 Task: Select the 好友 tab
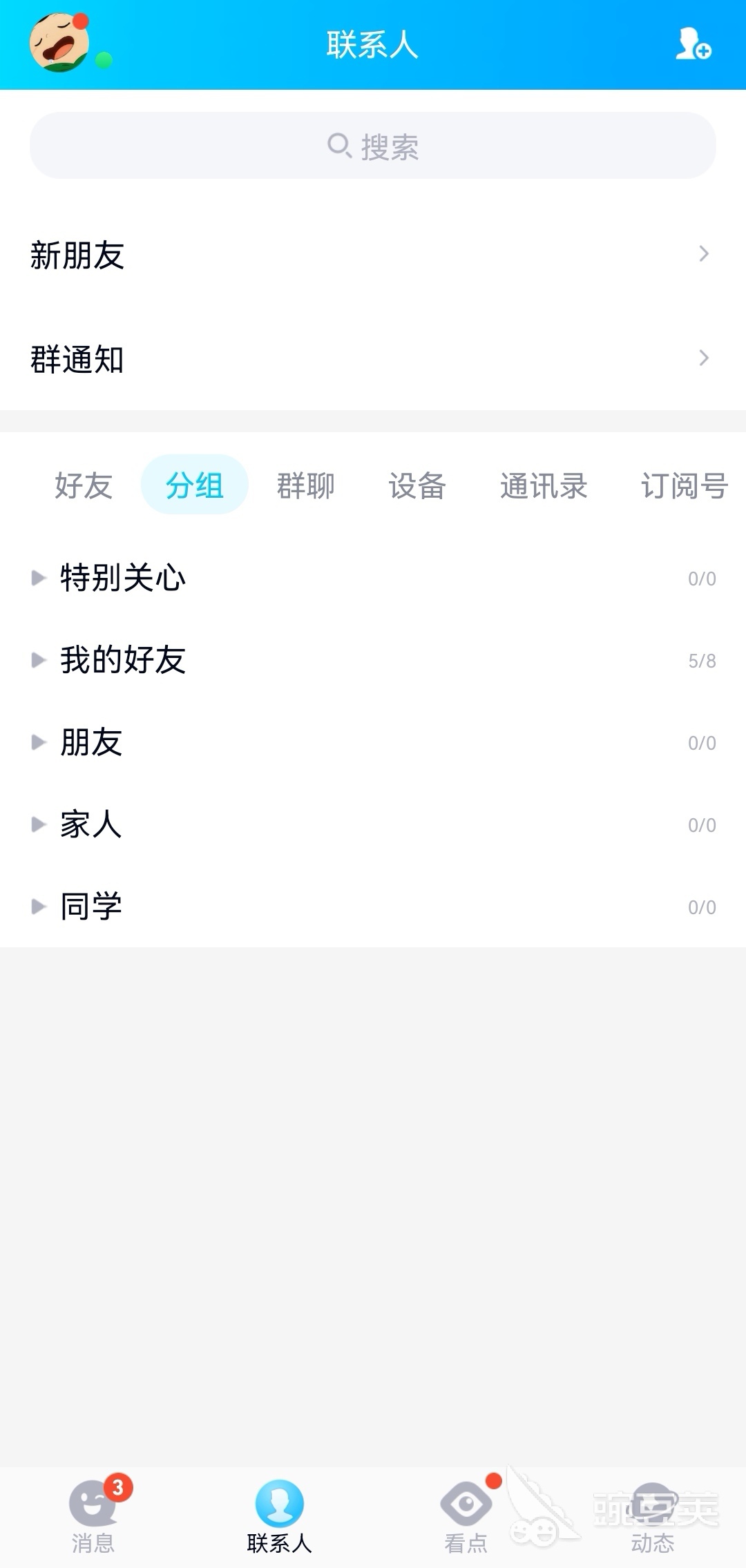[83, 485]
